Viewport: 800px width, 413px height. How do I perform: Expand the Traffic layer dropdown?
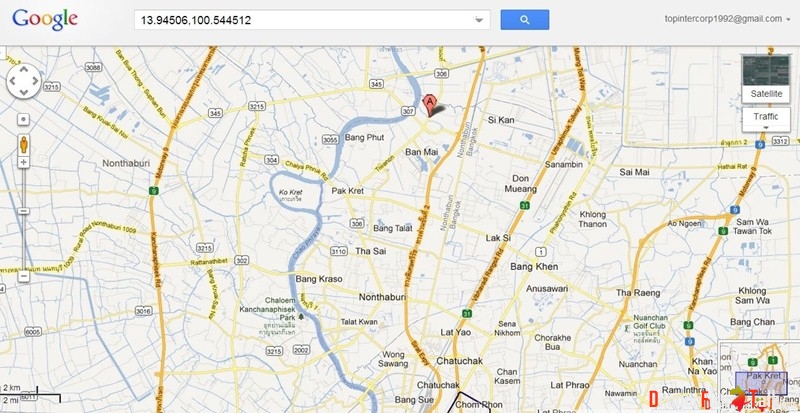coord(766,118)
